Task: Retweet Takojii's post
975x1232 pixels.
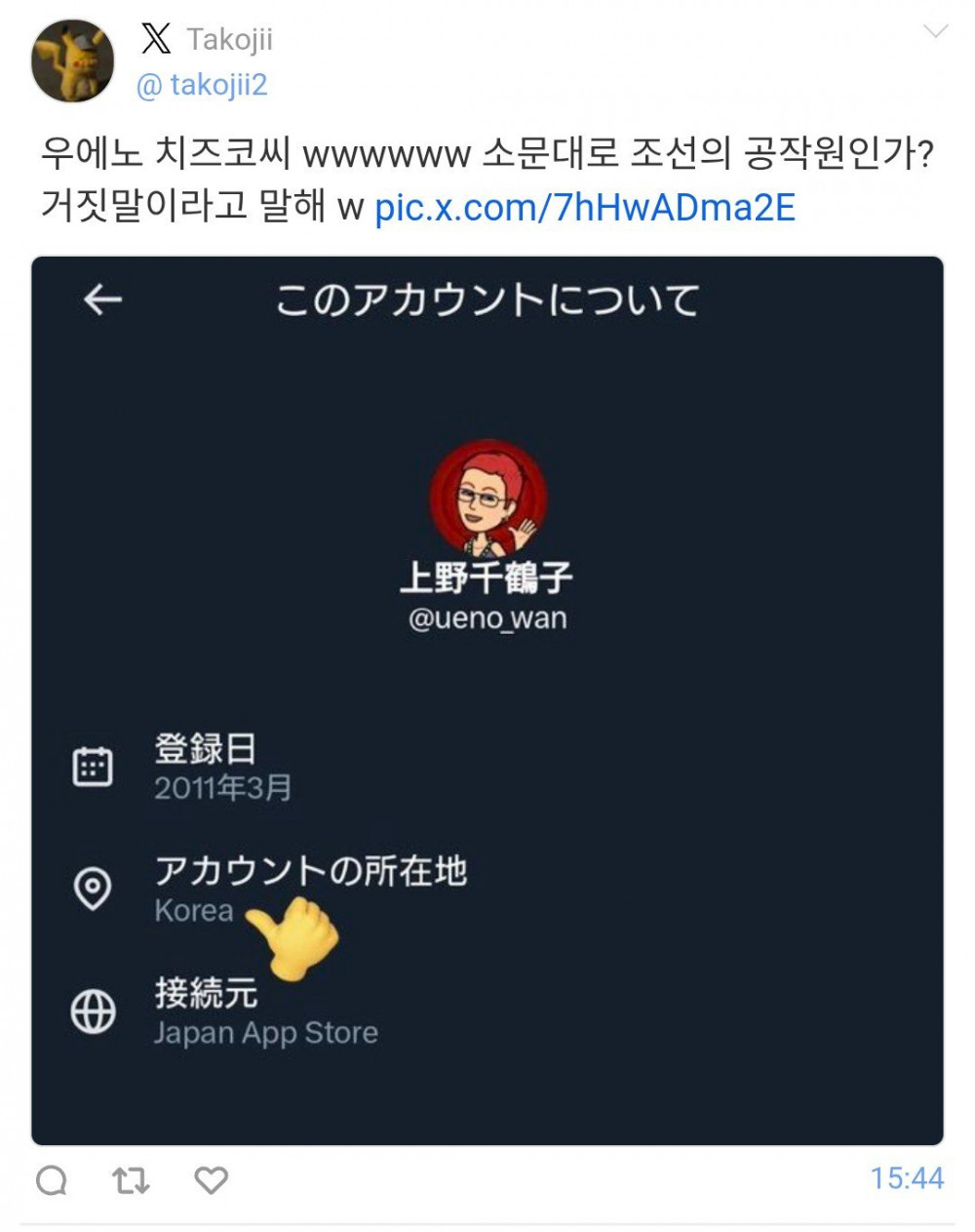Action: pos(131,1180)
